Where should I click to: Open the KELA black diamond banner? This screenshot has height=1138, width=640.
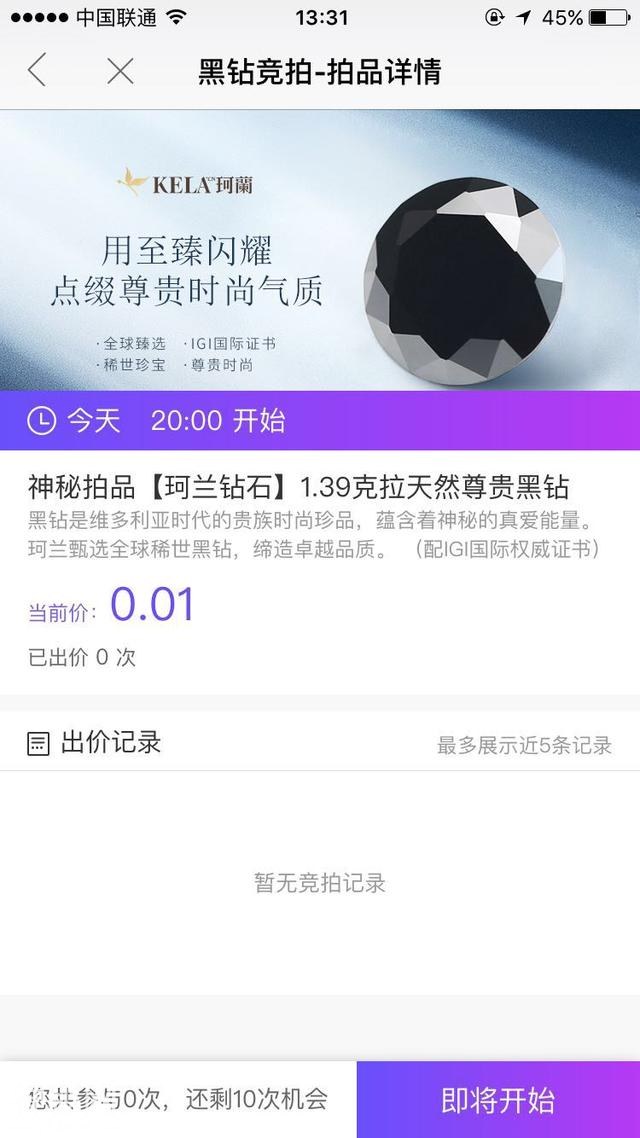320,249
